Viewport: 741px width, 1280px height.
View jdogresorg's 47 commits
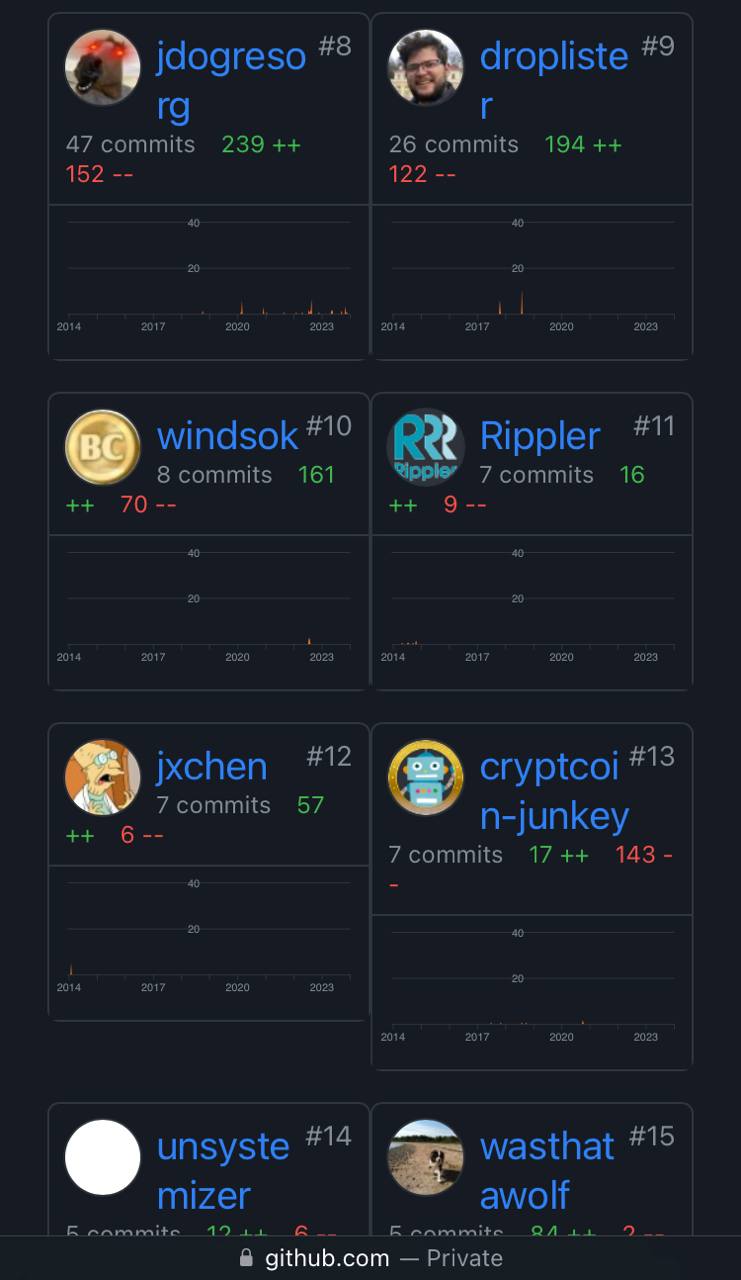[x=130, y=144]
